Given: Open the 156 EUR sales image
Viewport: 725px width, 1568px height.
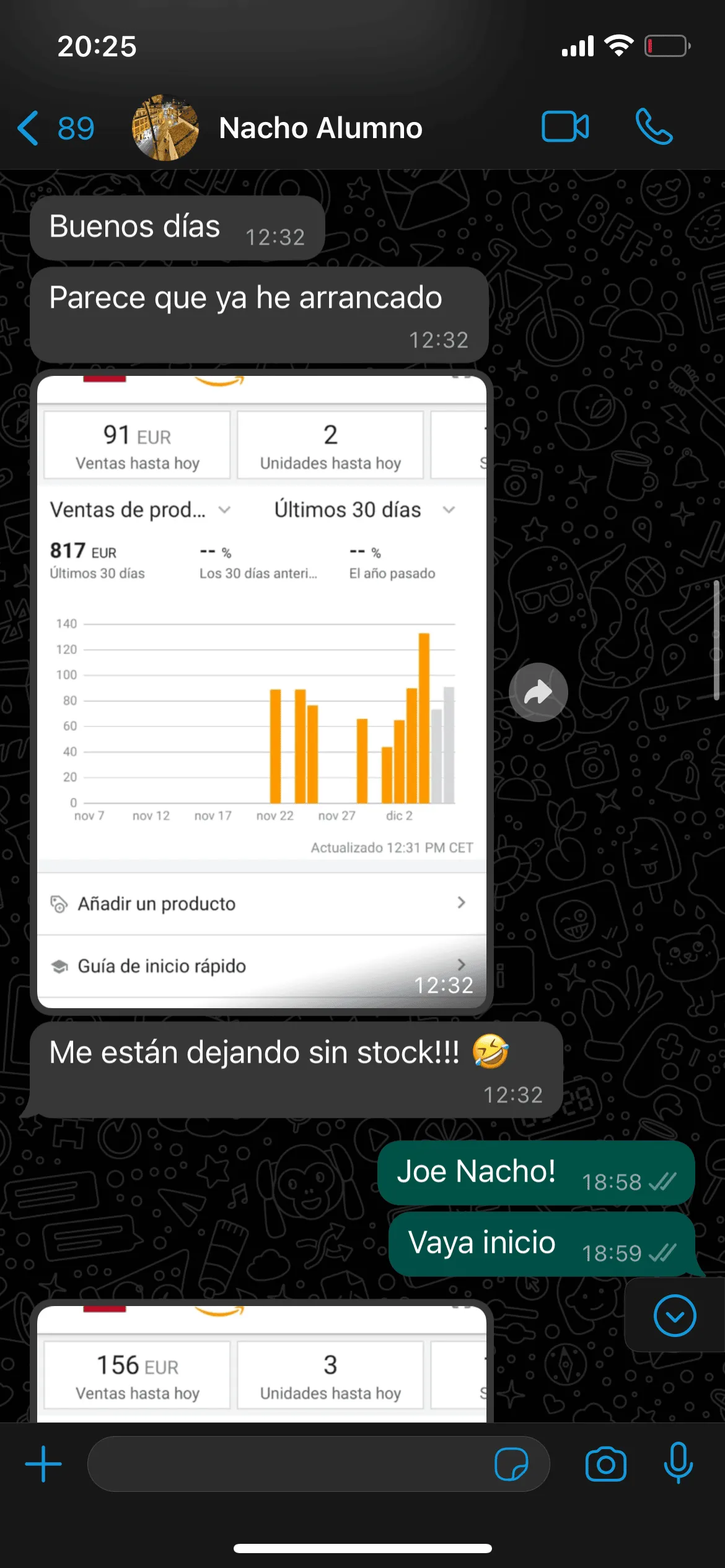Looking at the screenshot, I should click(261, 1370).
